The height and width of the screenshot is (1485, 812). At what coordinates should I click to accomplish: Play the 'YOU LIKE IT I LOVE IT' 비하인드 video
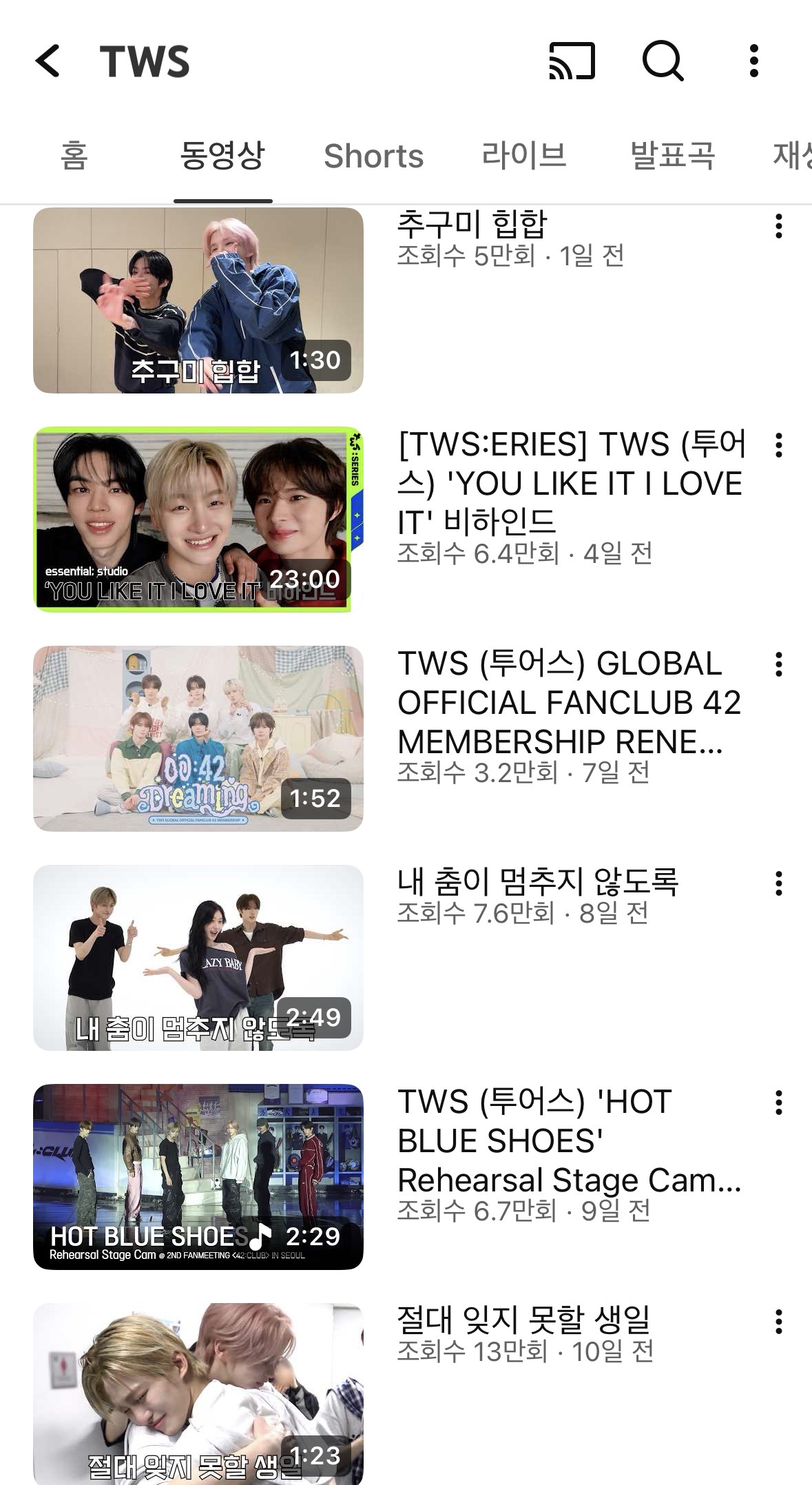pos(198,520)
